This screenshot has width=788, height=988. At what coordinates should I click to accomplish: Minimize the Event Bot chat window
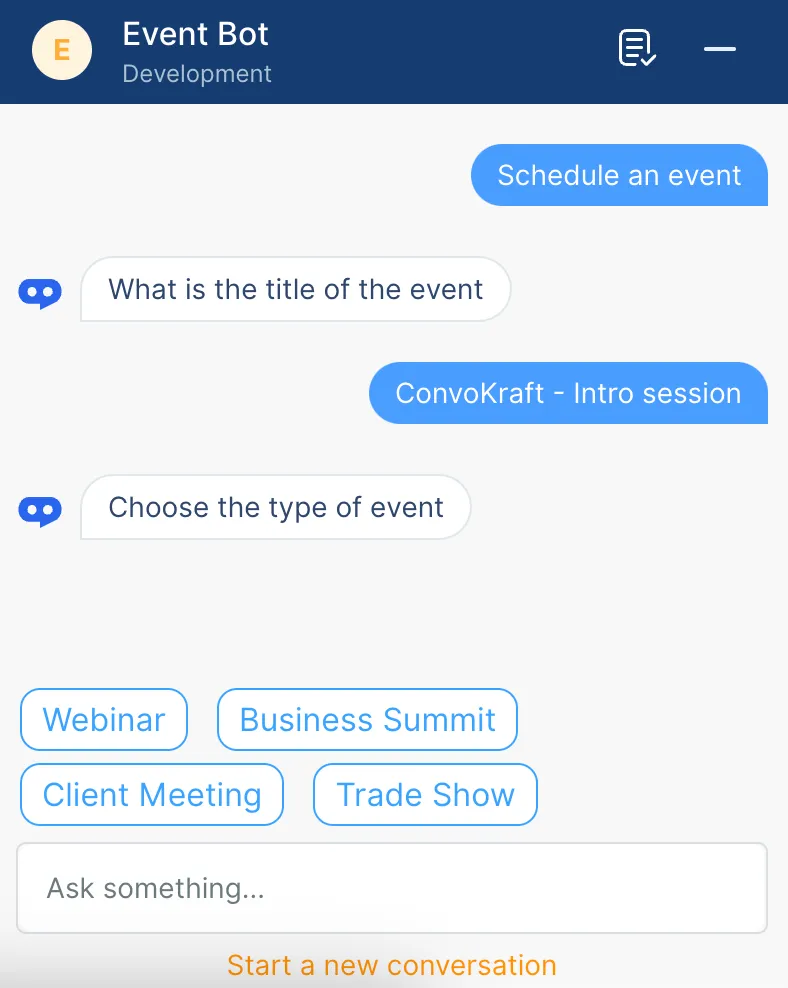[720, 49]
